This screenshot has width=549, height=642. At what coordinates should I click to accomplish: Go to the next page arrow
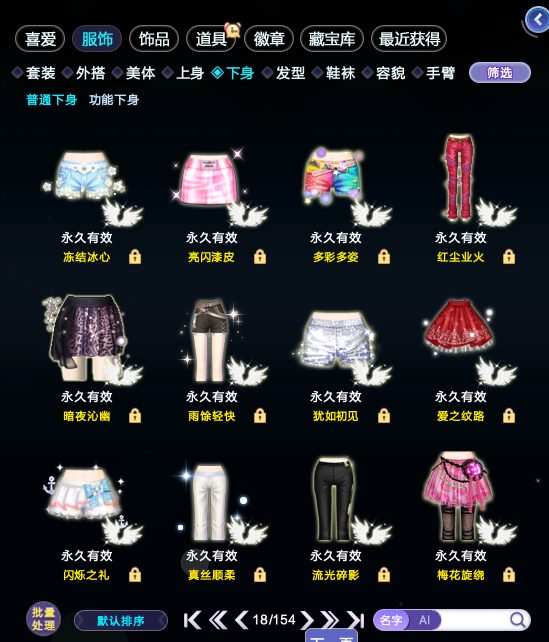(x=307, y=620)
